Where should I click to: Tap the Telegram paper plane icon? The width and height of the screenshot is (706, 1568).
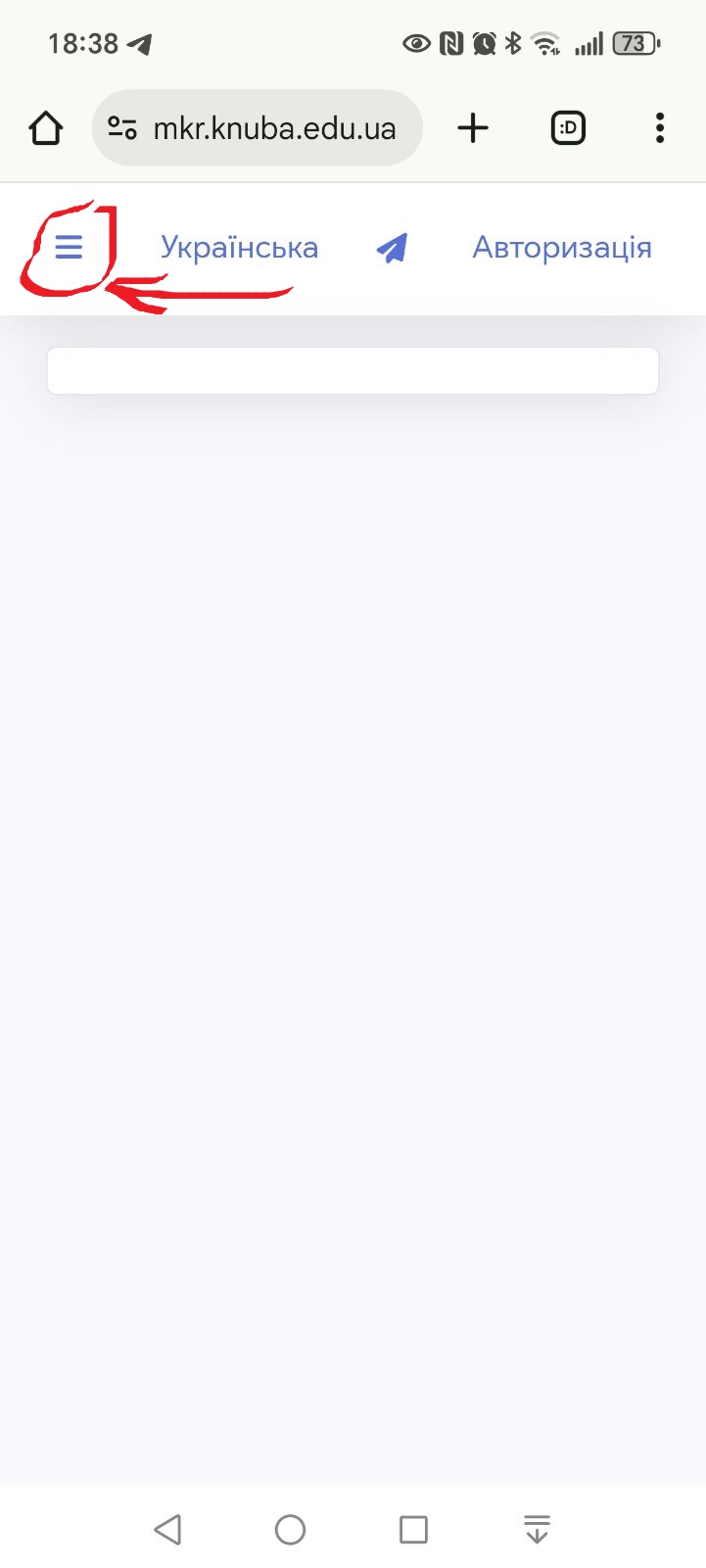coord(392,249)
